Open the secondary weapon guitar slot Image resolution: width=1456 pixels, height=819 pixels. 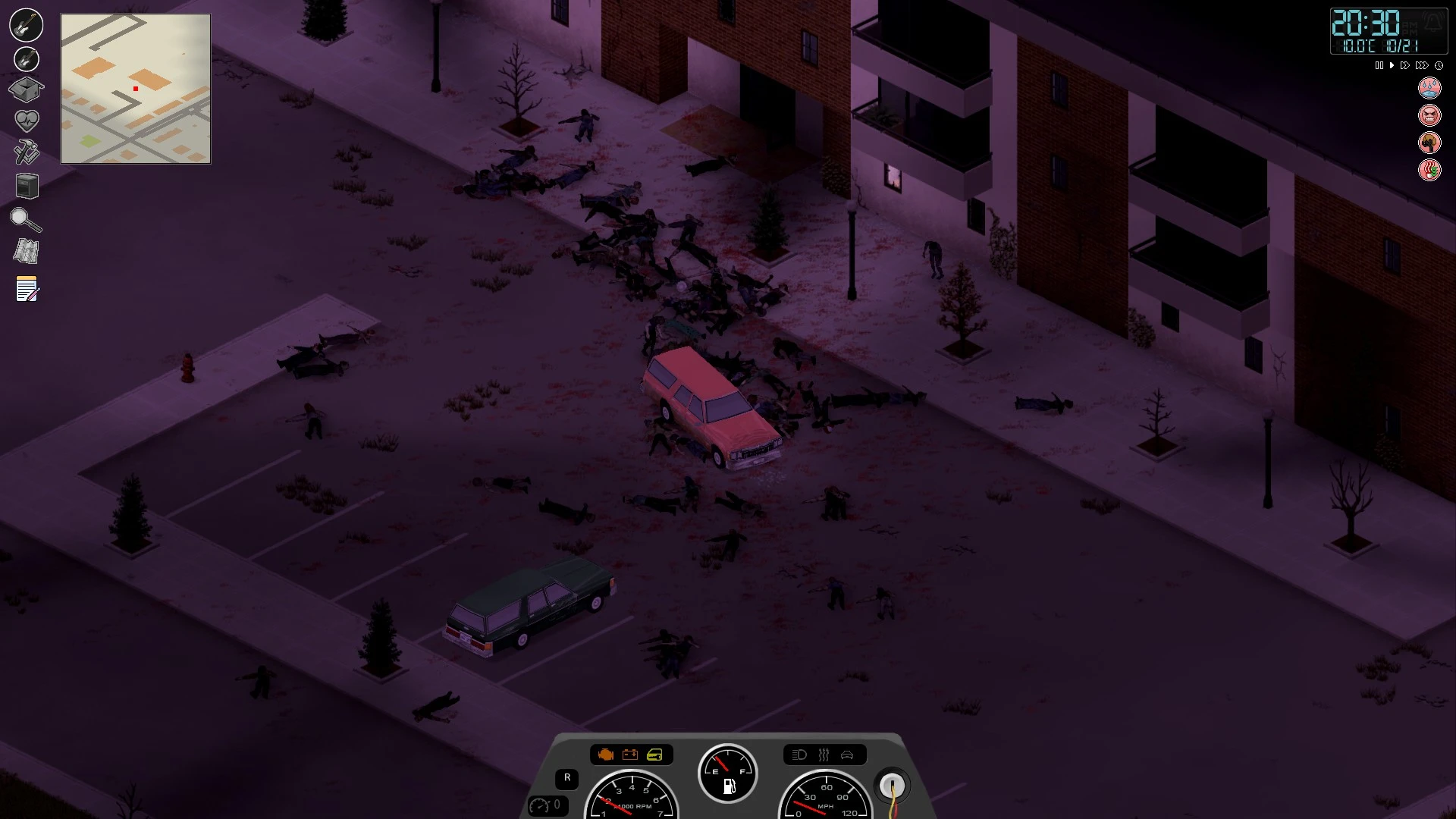(x=26, y=59)
